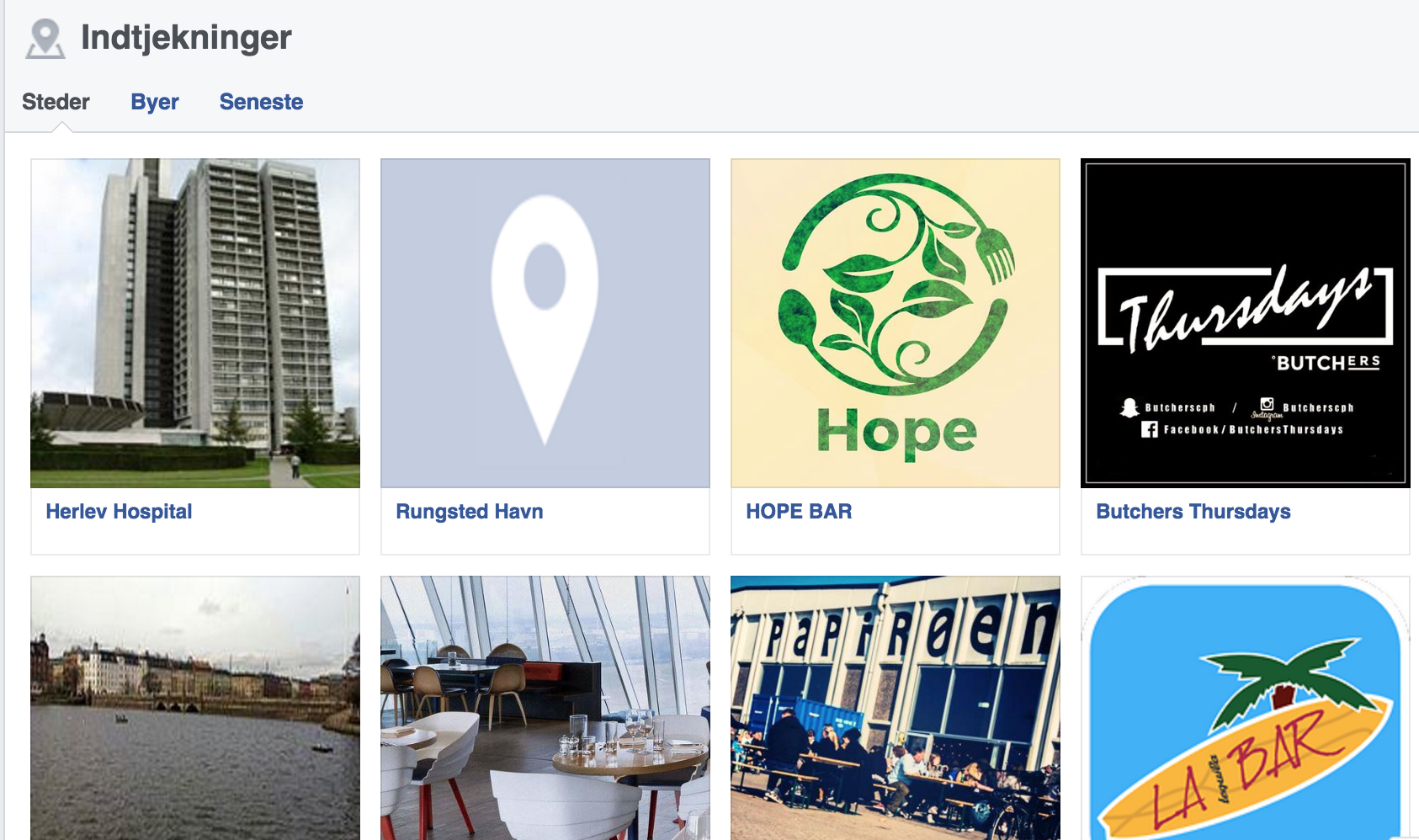Open the Butchers Thursdays image tile

(x=1246, y=323)
